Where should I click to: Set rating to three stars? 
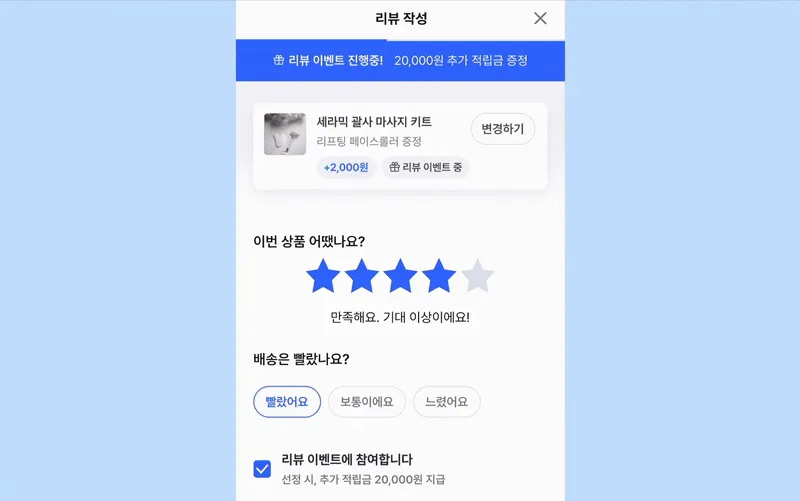pyautogui.click(x=400, y=276)
